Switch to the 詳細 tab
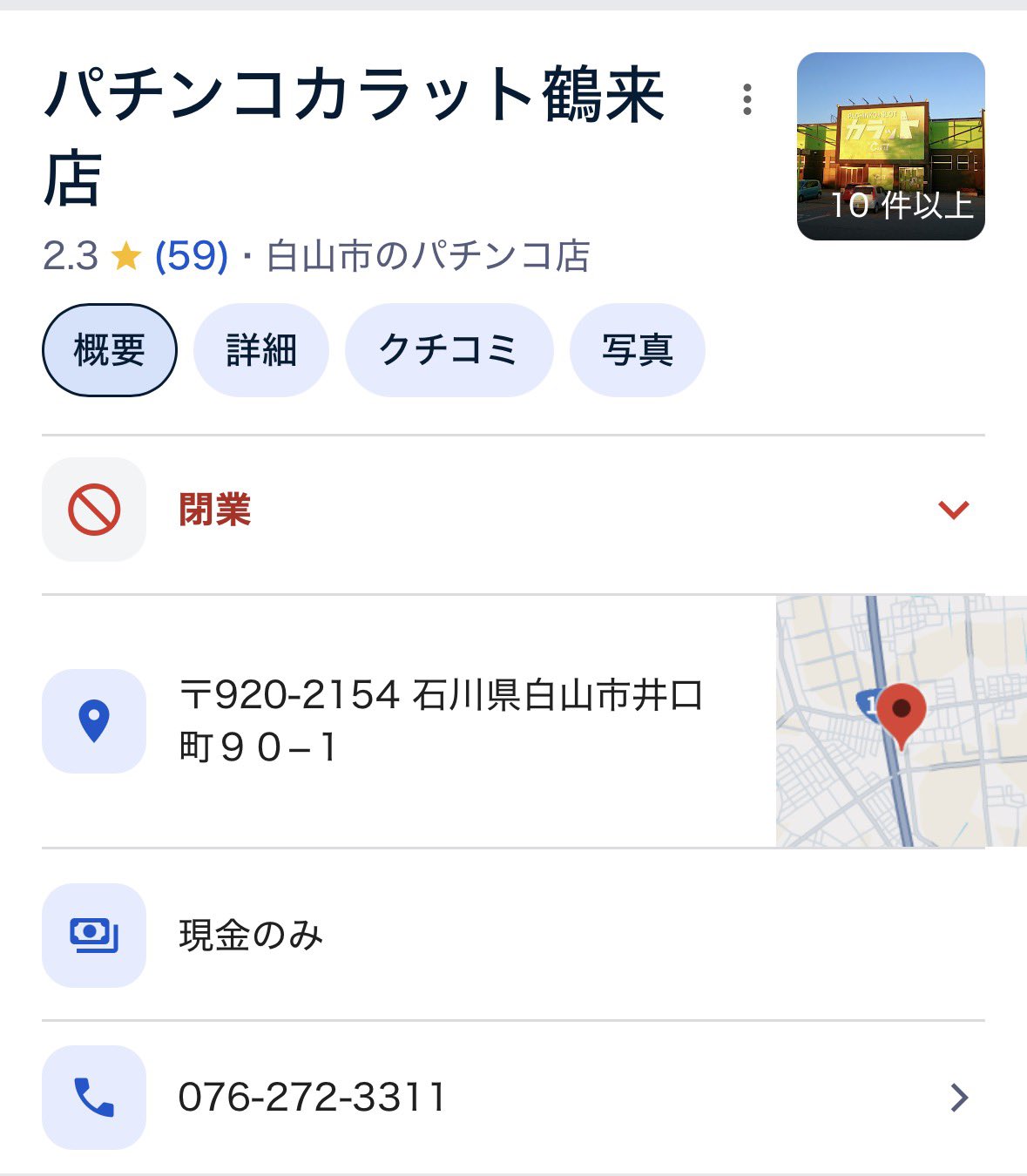The width and height of the screenshot is (1027, 1176). click(x=260, y=350)
